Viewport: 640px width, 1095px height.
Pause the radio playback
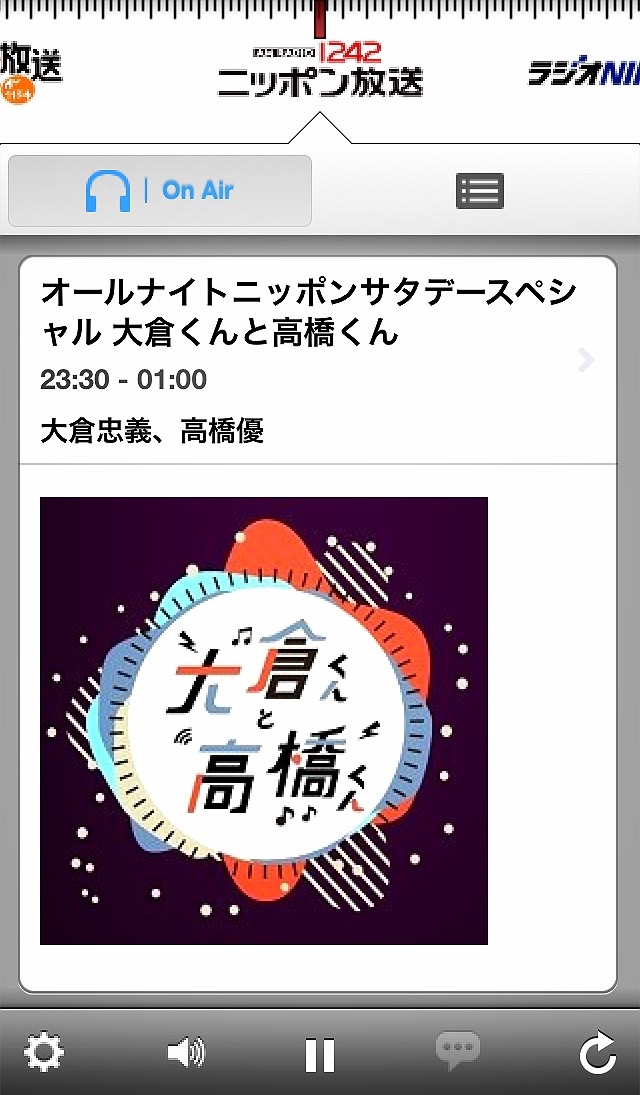pyautogui.click(x=320, y=1054)
